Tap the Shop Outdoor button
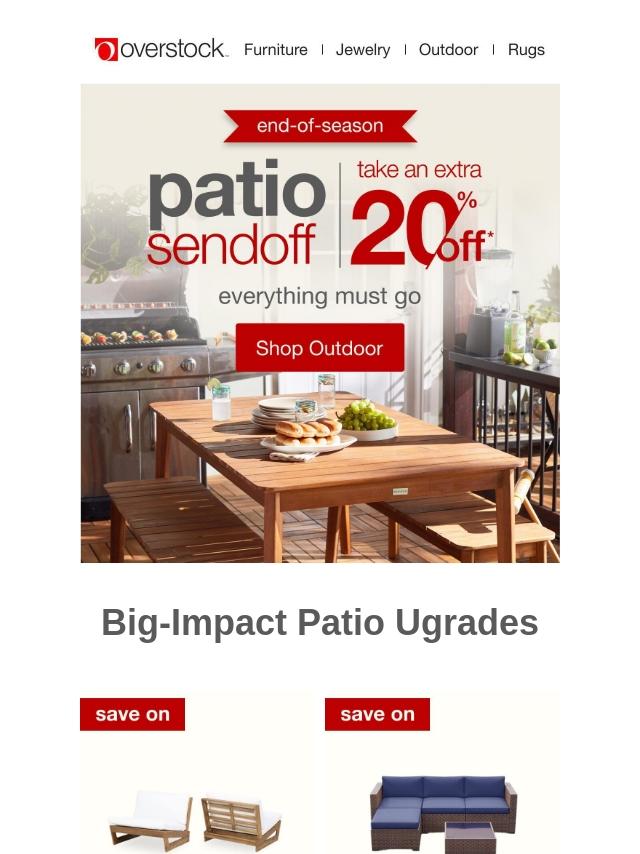 click(x=320, y=348)
